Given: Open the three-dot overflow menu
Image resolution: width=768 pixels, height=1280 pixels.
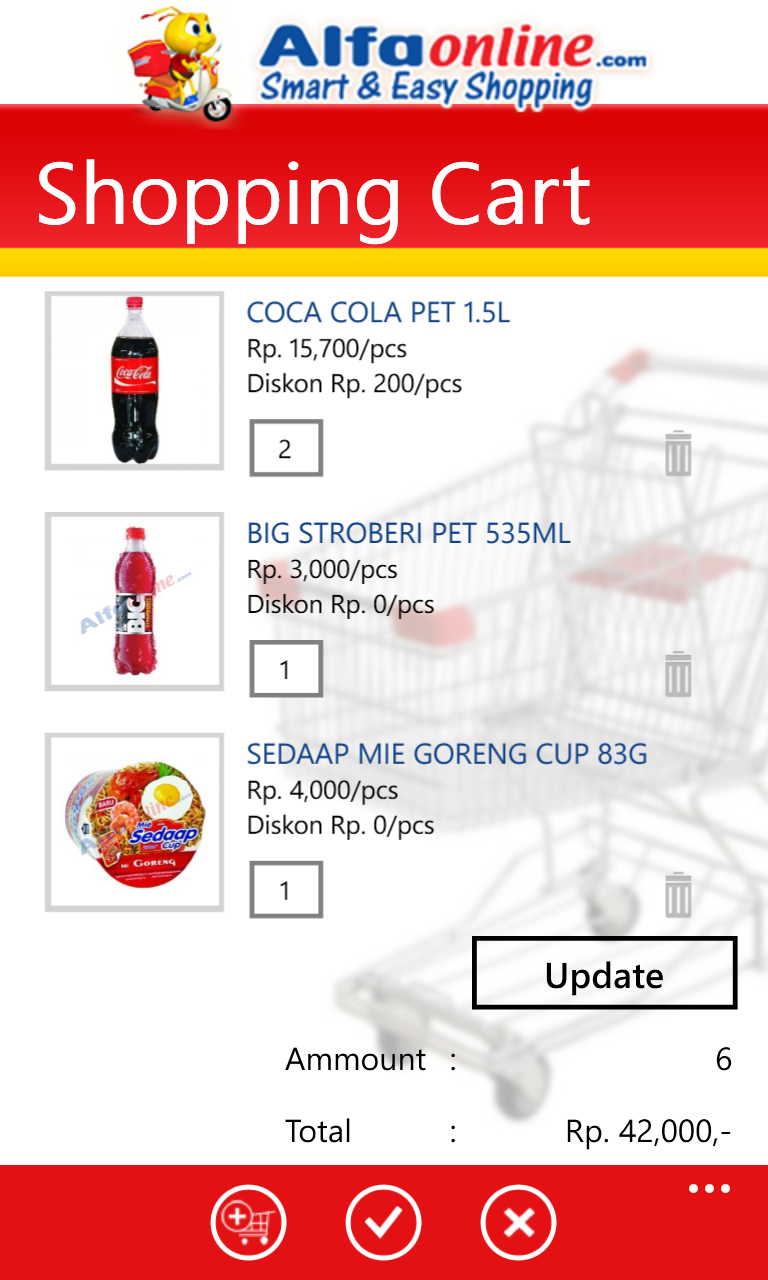Looking at the screenshot, I should click(x=710, y=1189).
